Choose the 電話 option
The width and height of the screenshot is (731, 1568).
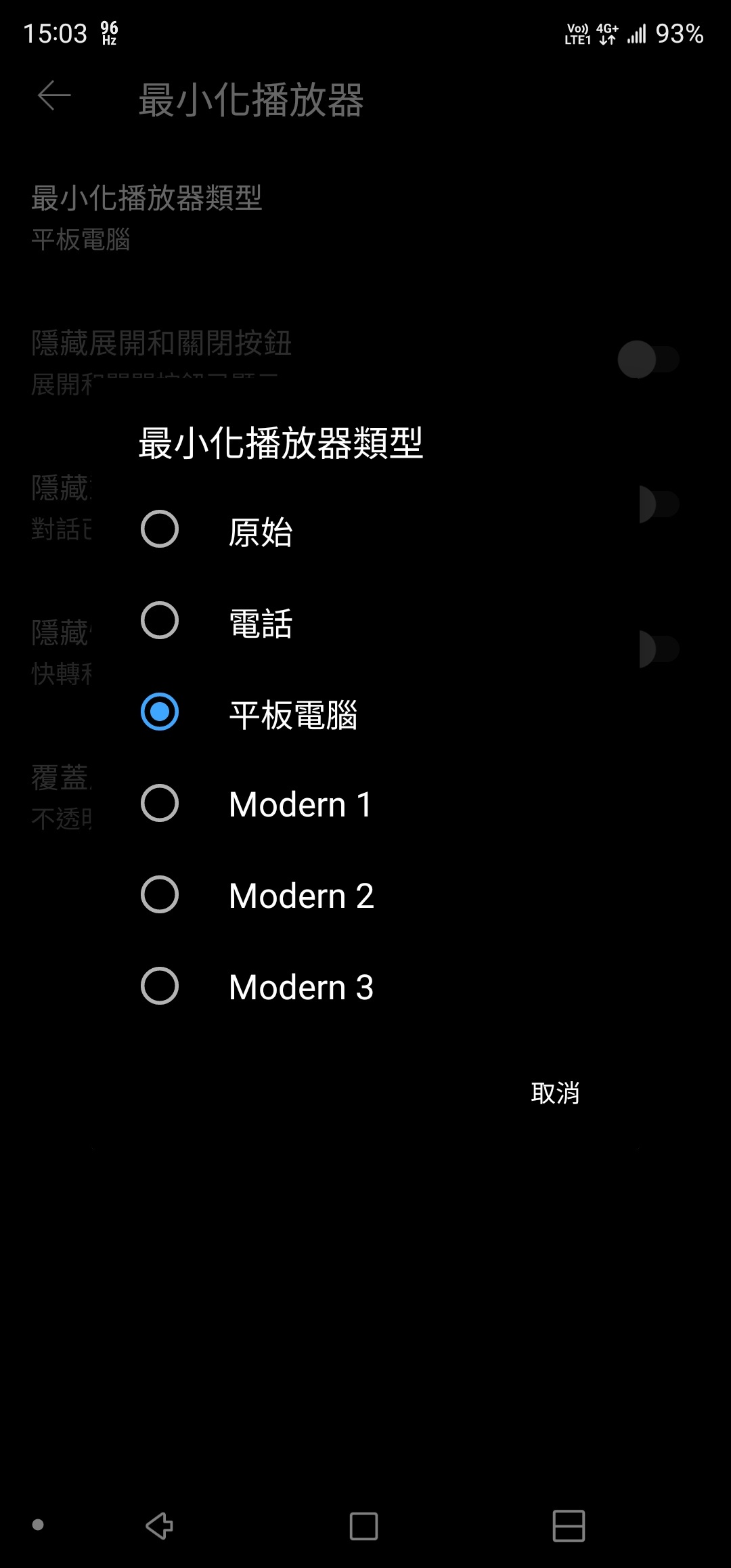pyautogui.click(x=160, y=621)
